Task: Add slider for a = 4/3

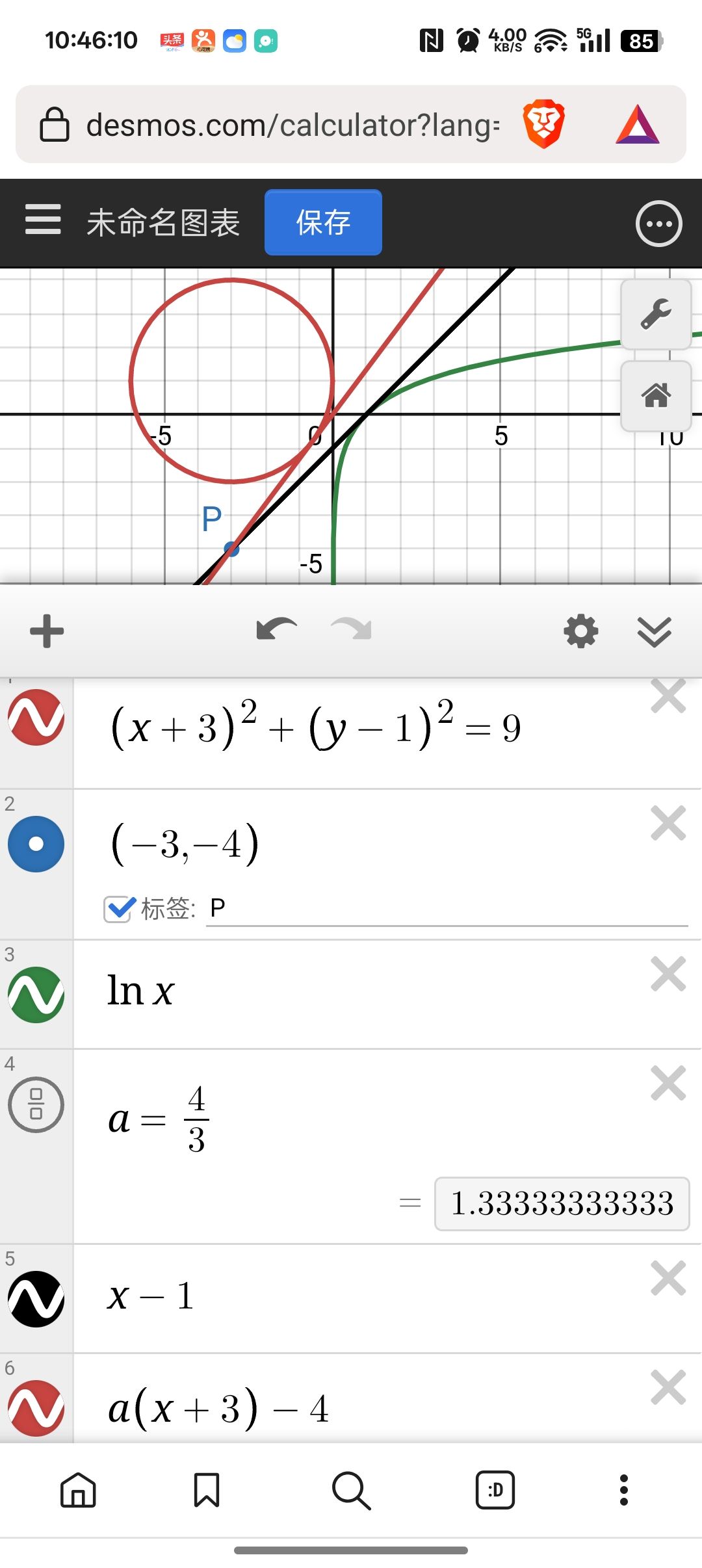Action: tap(36, 1104)
